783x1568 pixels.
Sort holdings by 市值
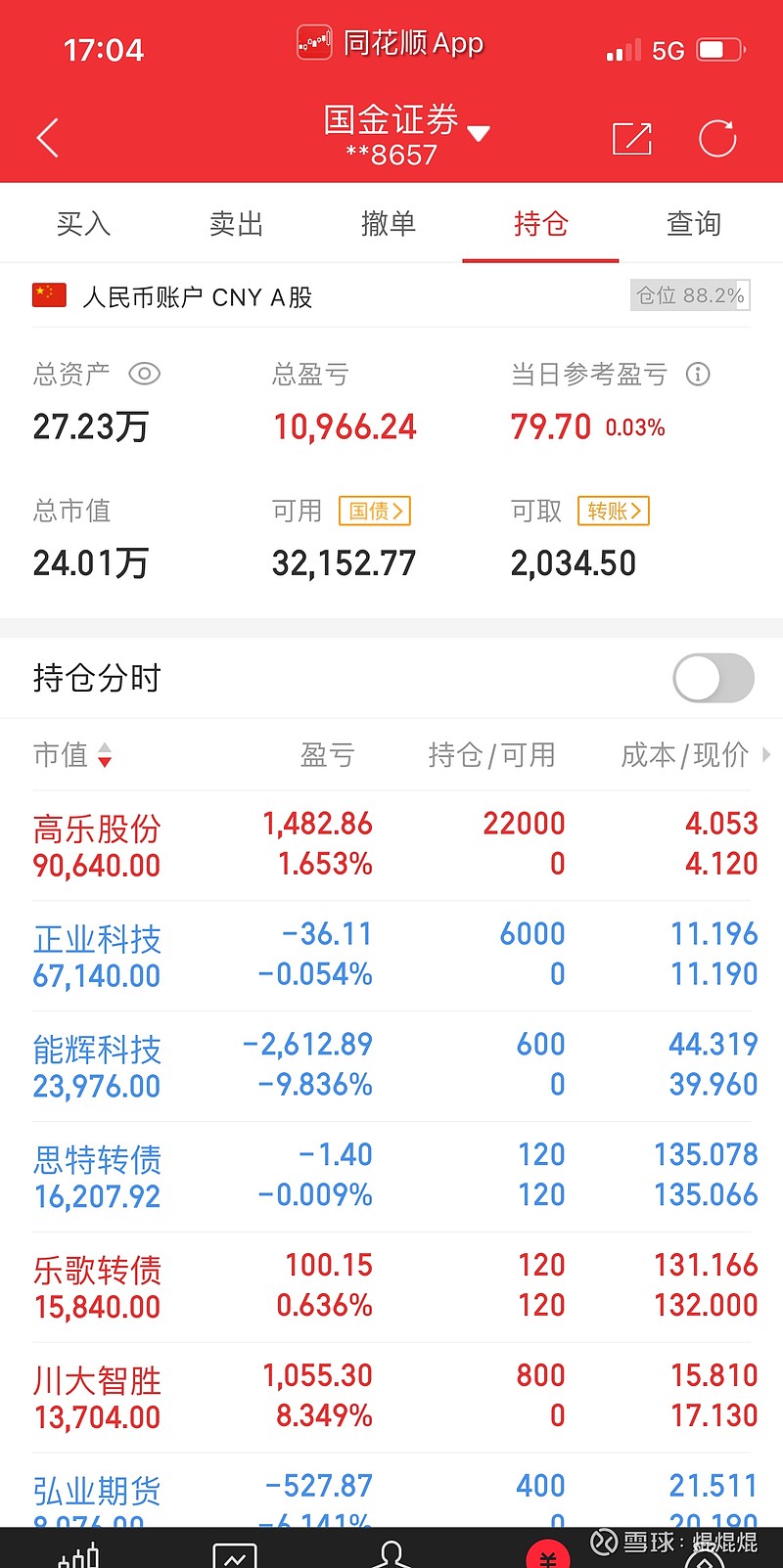tap(73, 755)
